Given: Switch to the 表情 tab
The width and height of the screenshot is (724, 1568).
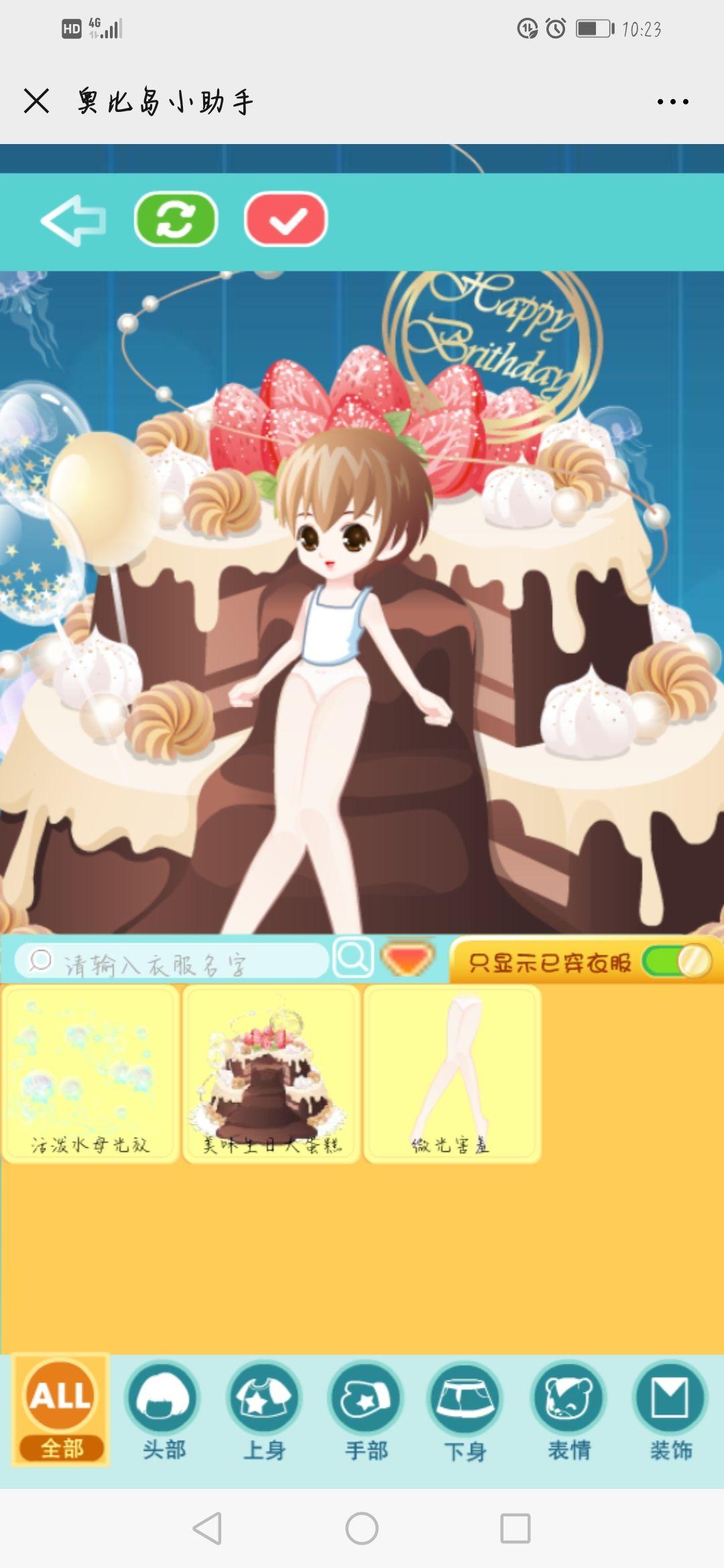Looking at the screenshot, I should tap(568, 1410).
